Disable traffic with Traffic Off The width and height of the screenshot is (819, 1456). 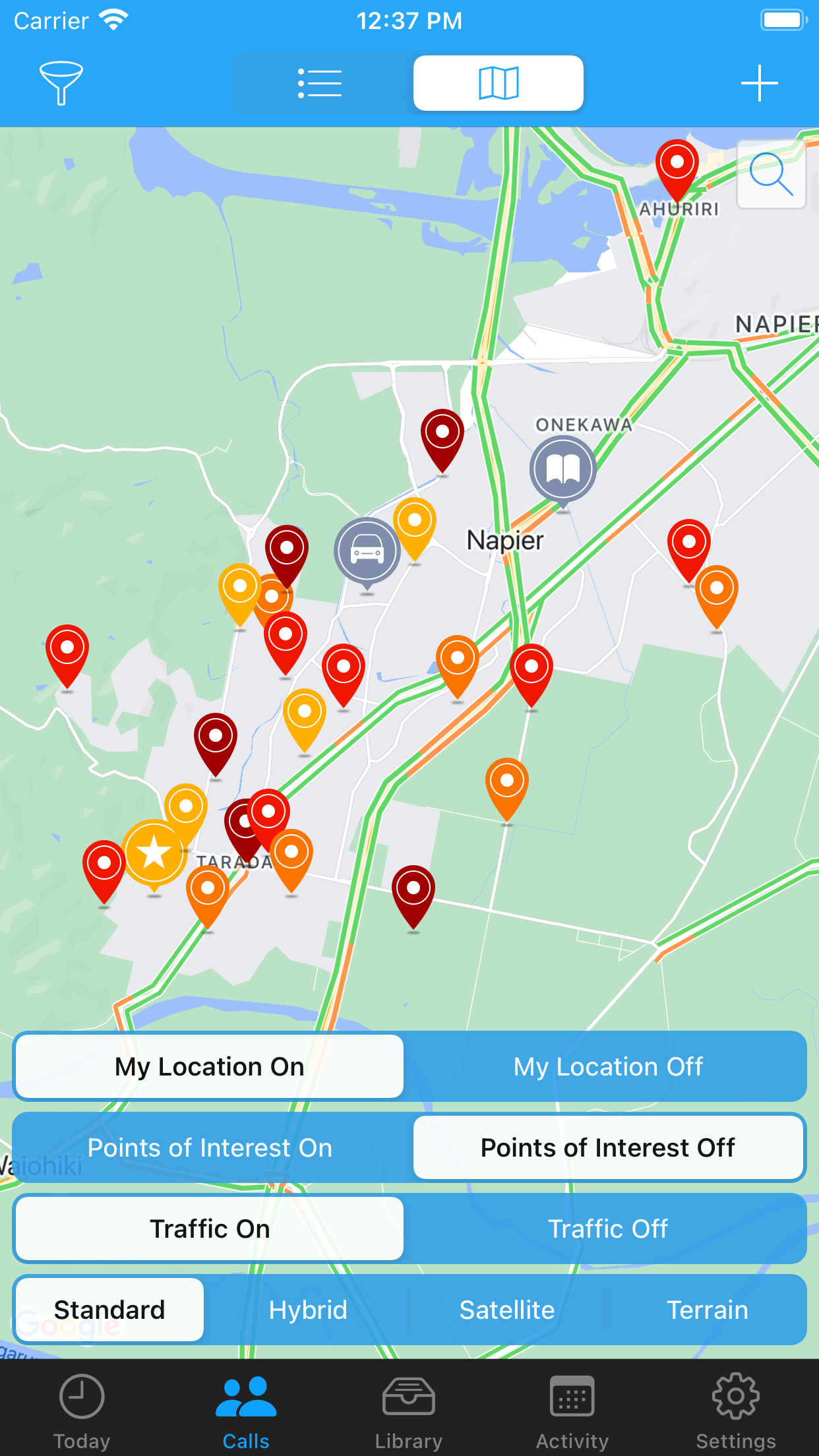pos(608,1228)
